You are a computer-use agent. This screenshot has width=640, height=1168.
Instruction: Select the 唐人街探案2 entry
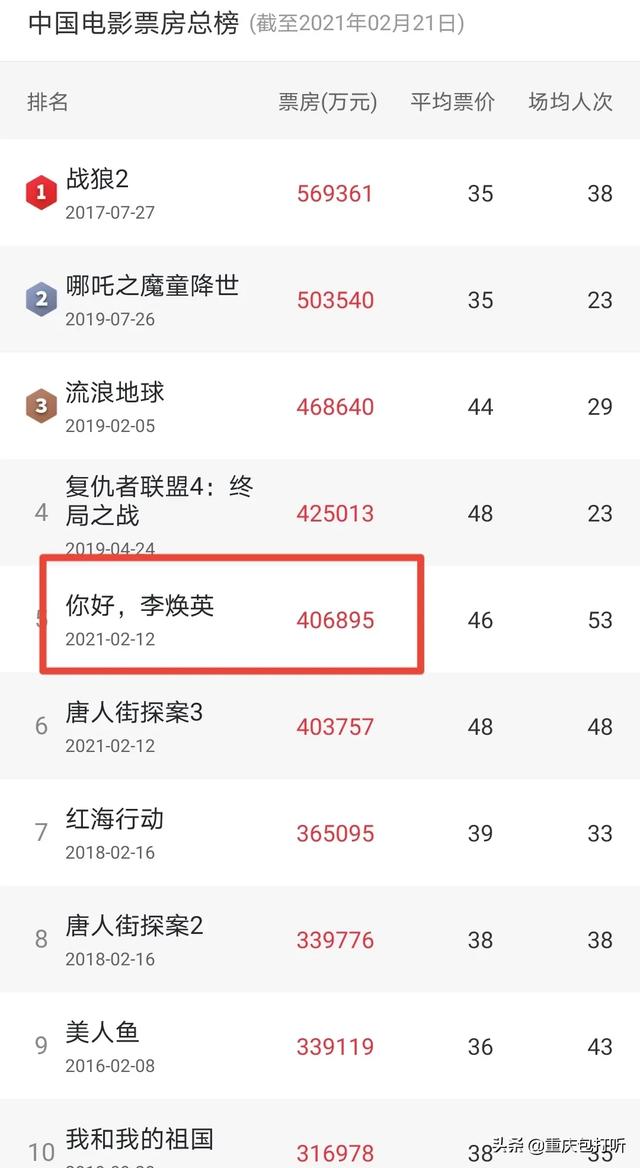pyautogui.click(x=320, y=939)
